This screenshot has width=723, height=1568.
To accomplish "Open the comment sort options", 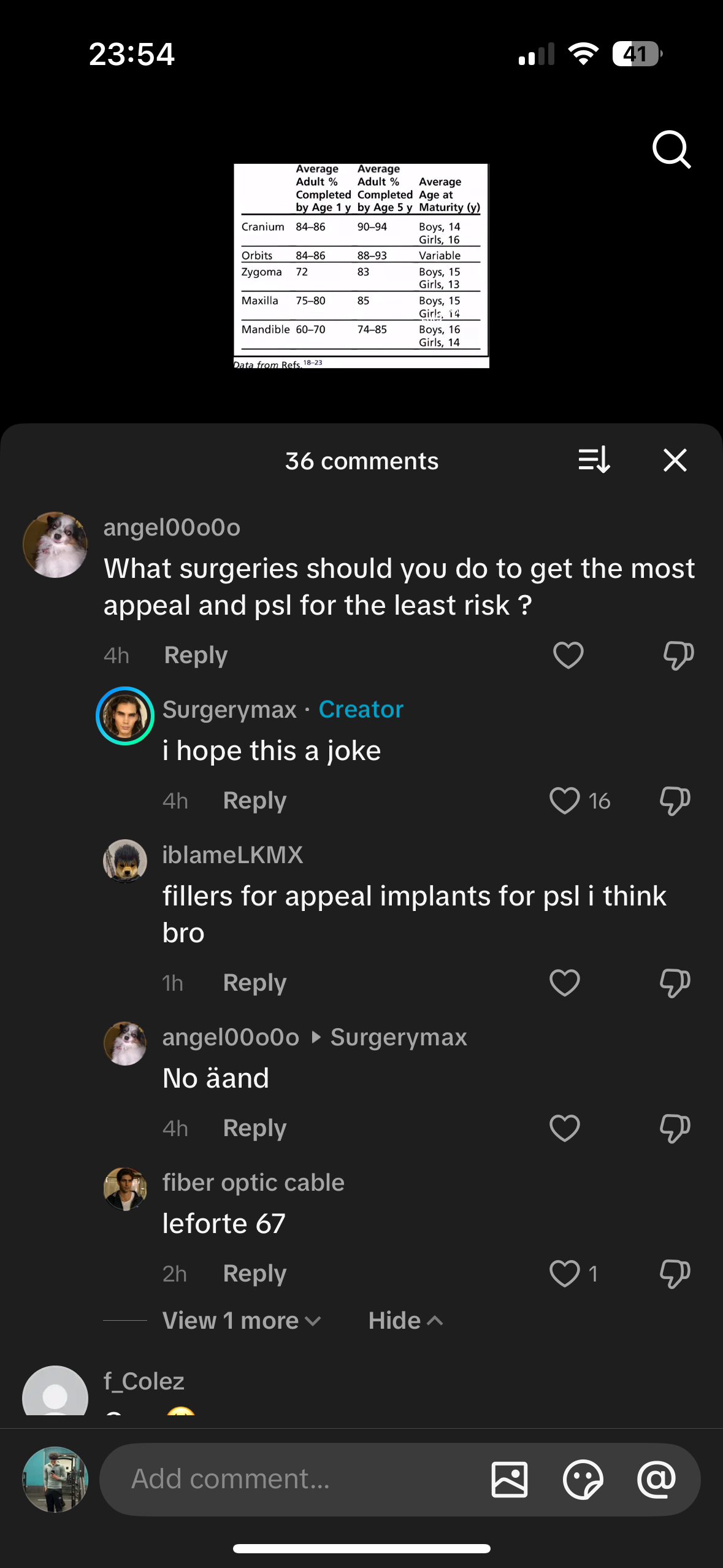I will (x=594, y=460).
